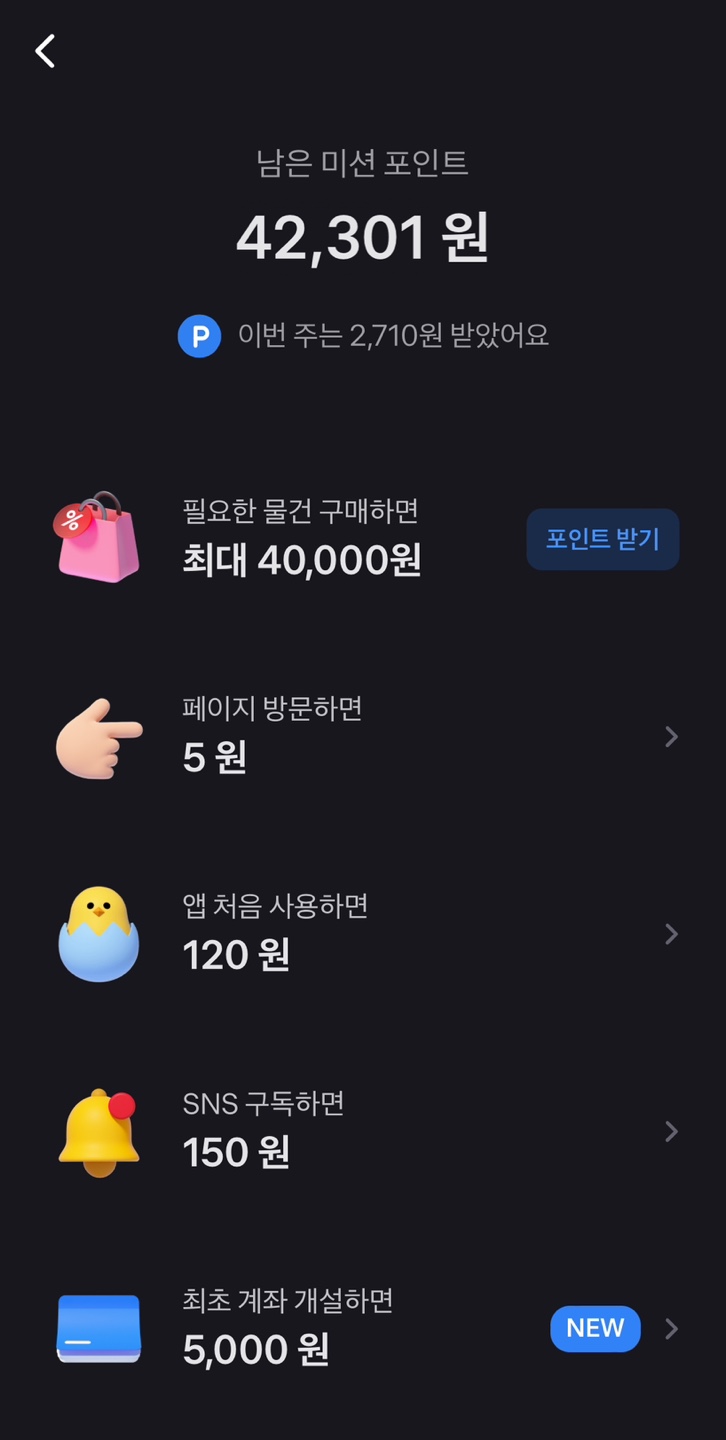This screenshot has height=1440, width=726.
Task: Expand the 앱 처음 사용하면 mission details
Action: 671,933
